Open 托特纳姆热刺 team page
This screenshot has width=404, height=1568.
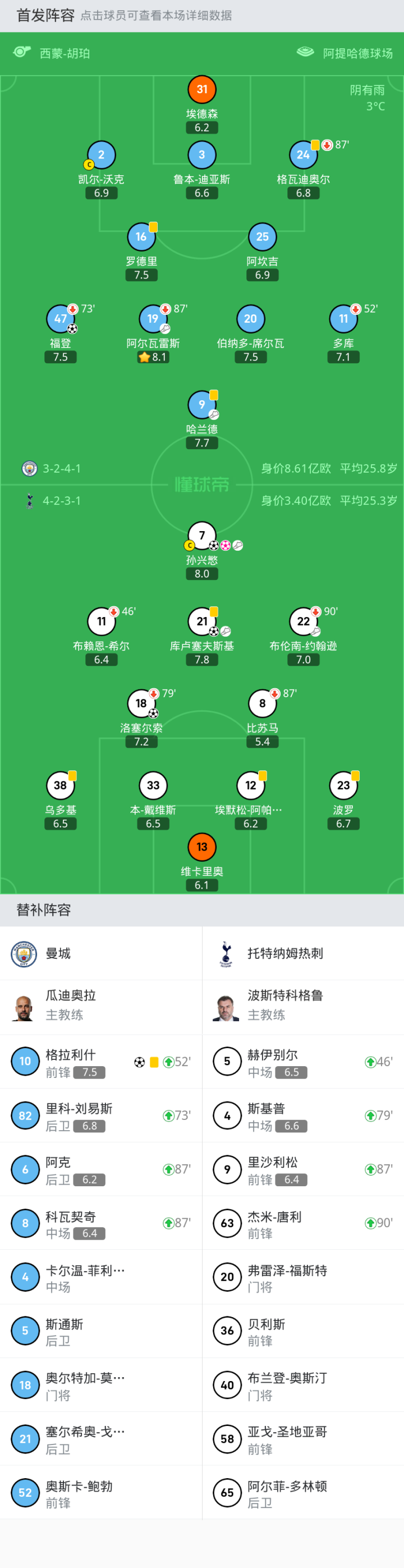[x=302, y=953]
